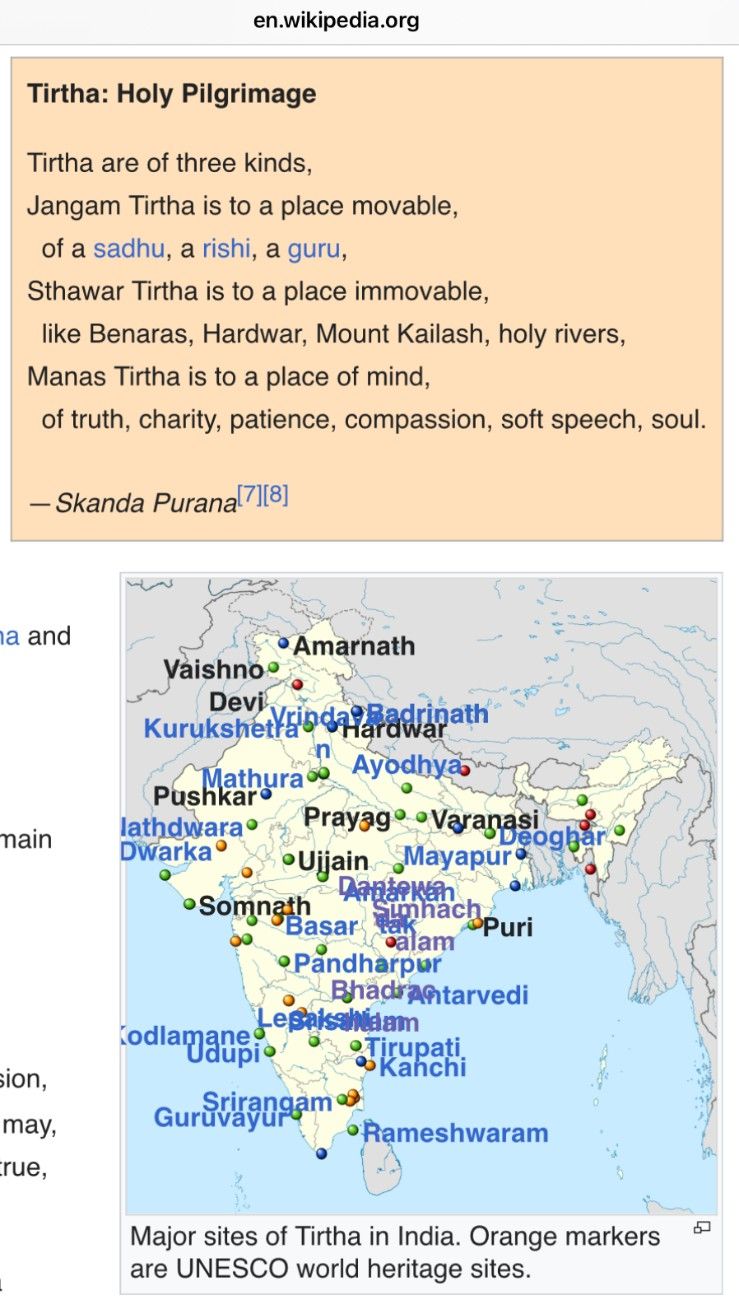
Task: Open the sadhu link
Action: click(129, 248)
